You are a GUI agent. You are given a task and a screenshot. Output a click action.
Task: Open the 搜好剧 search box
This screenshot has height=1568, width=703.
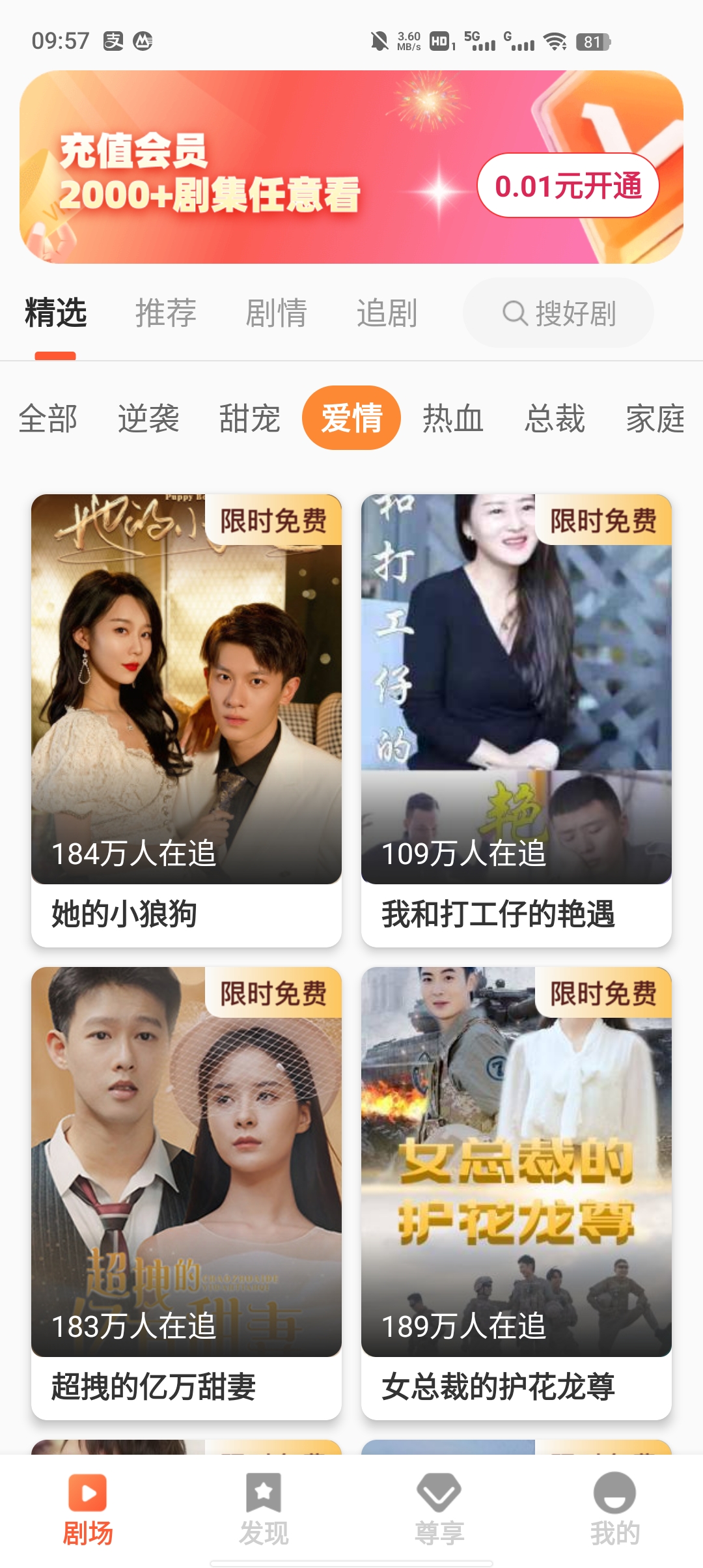pyautogui.click(x=558, y=313)
